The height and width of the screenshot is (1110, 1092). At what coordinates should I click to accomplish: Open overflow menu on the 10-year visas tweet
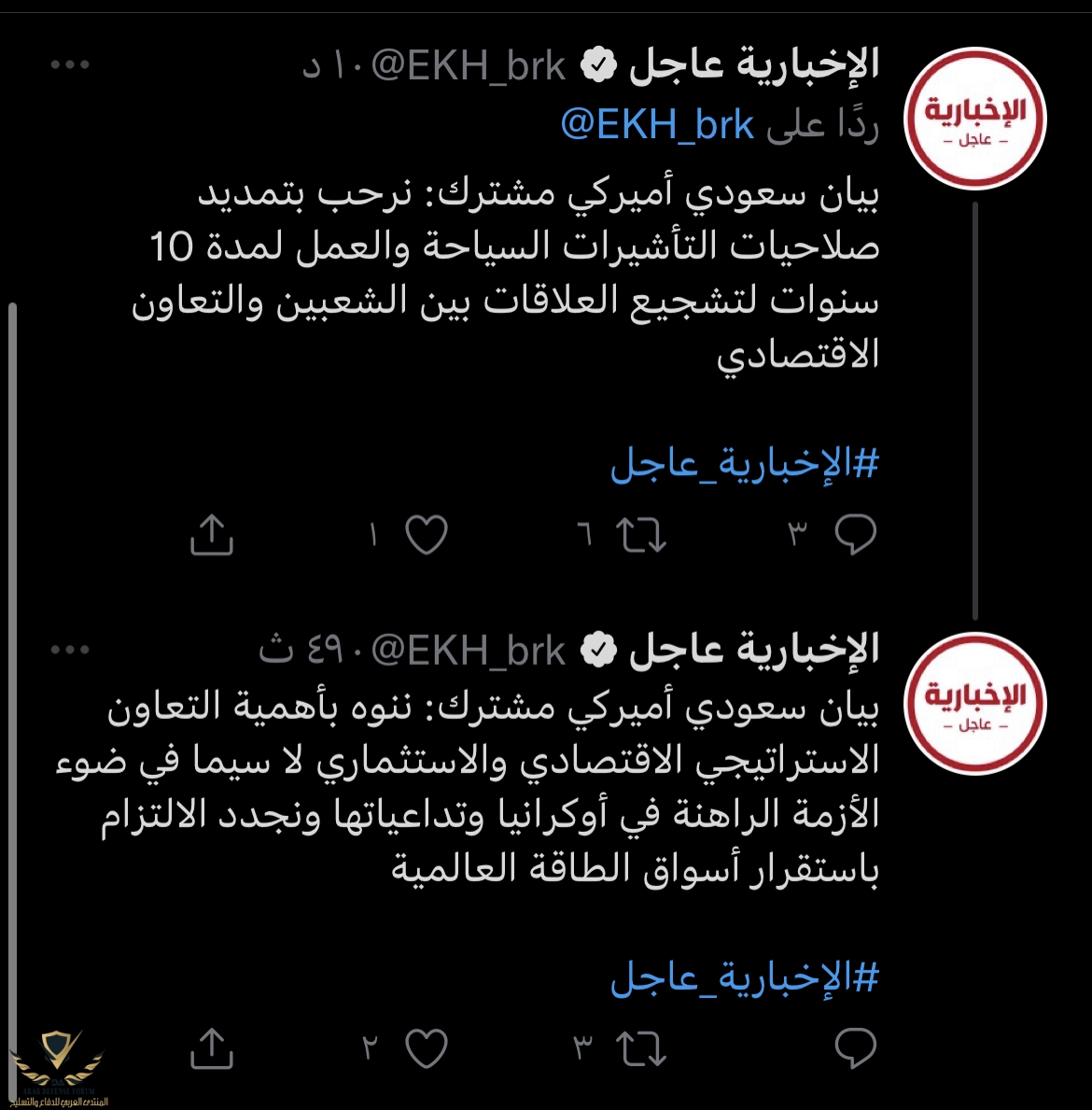point(71,65)
